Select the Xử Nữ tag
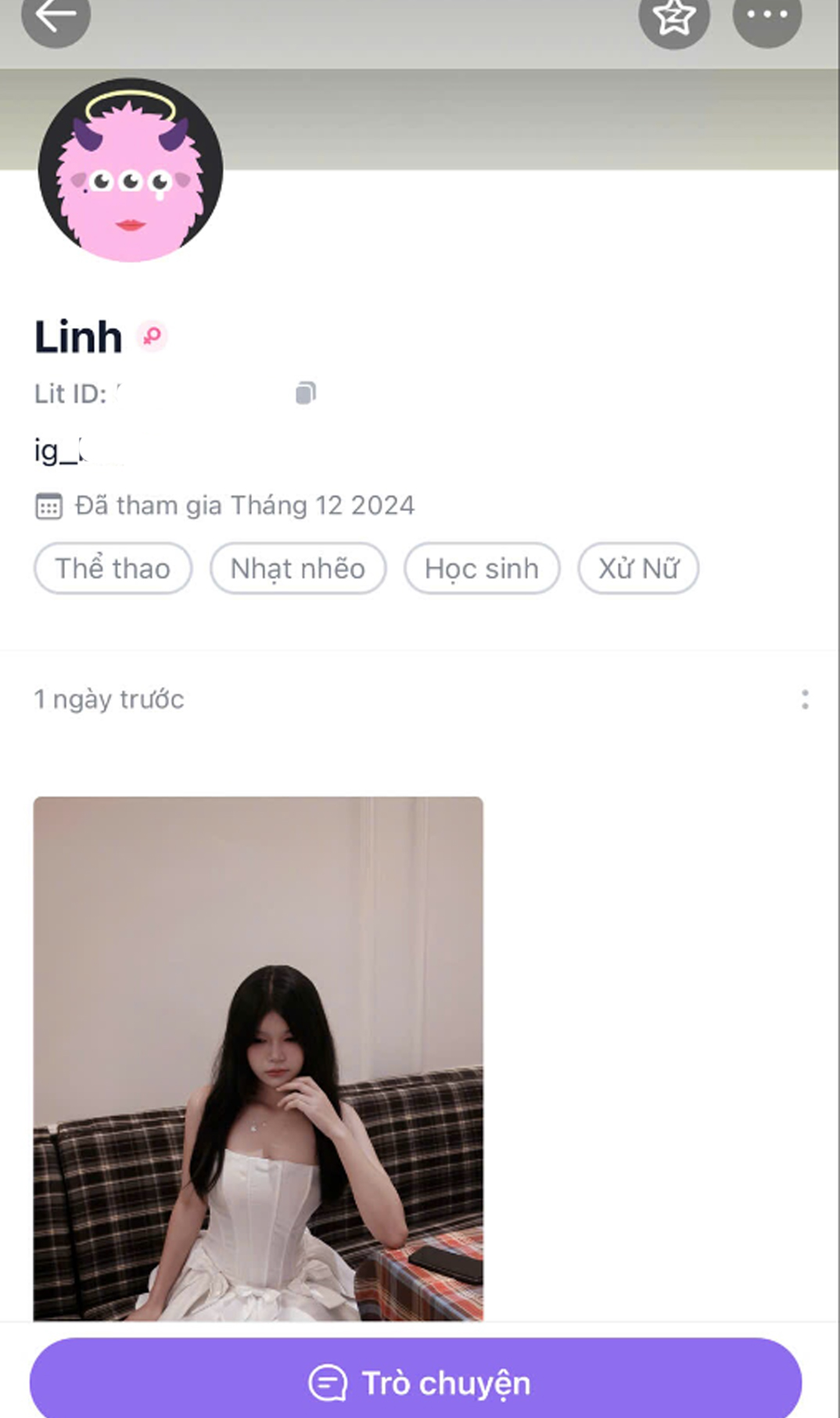 [638, 568]
